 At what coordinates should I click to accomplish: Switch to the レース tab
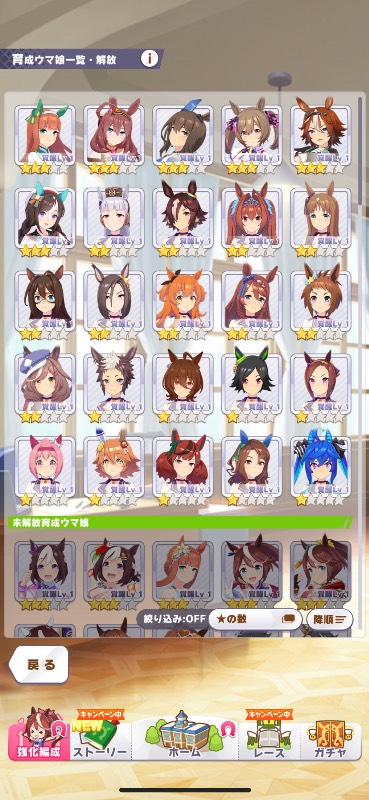(x=269, y=735)
